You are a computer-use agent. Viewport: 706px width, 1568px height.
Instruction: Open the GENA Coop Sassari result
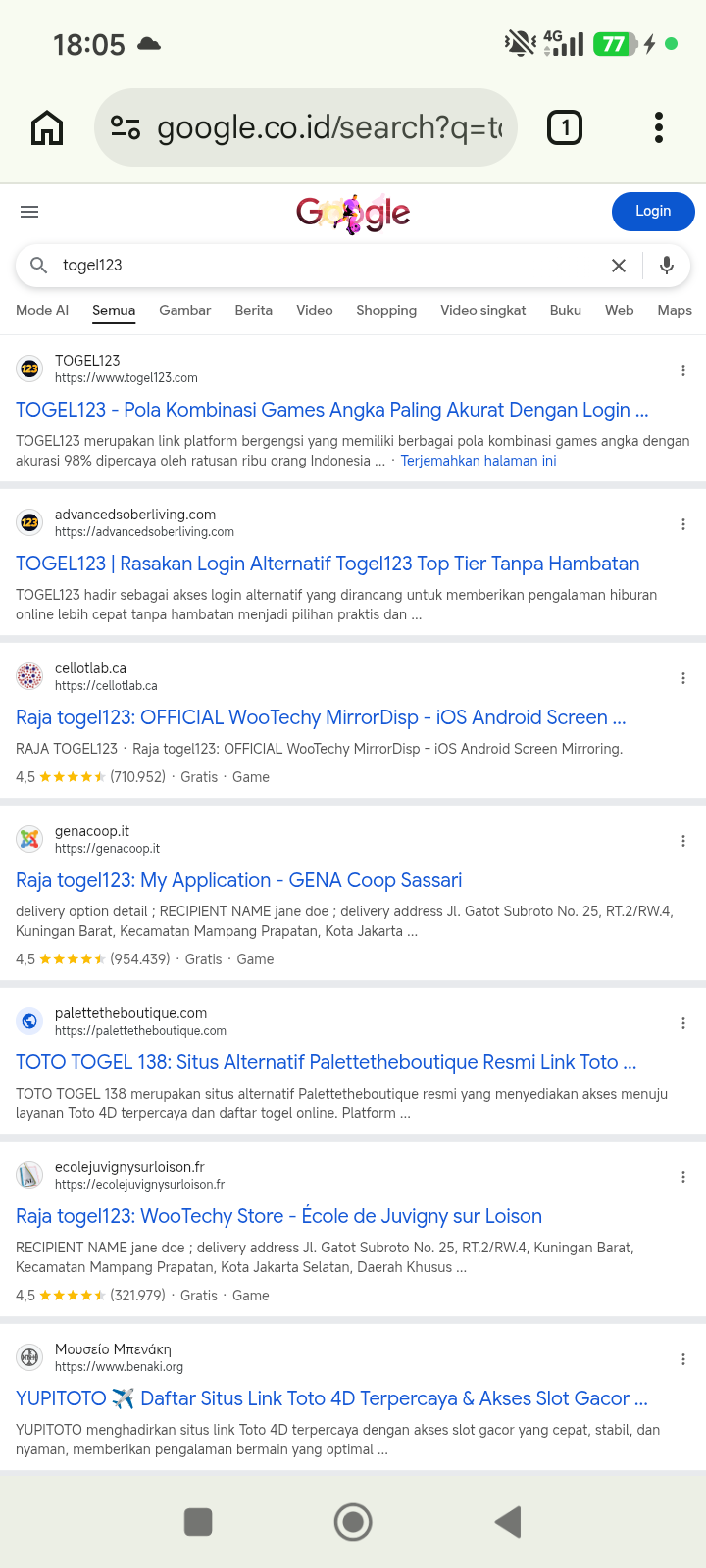(x=239, y=880)
